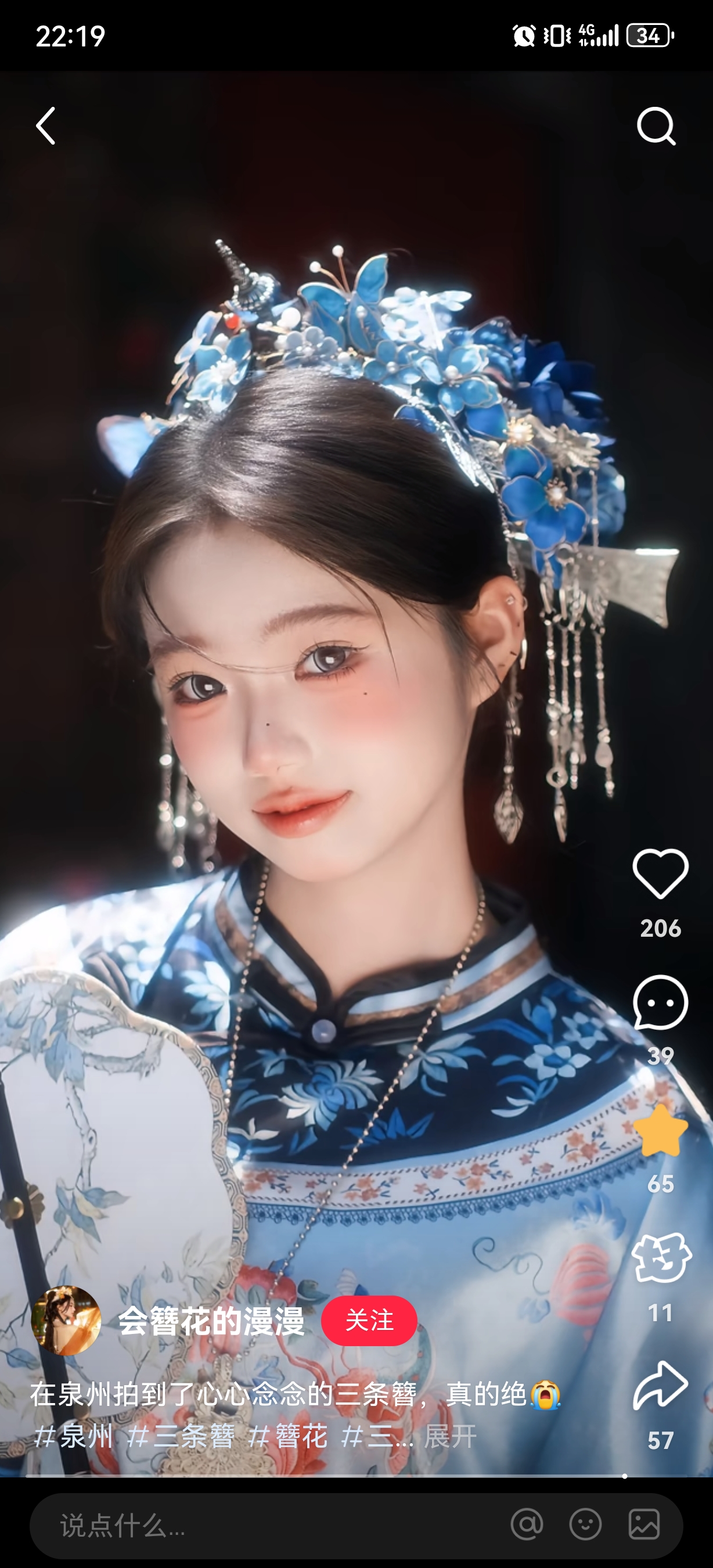Follow 会簪花的漫漫 with 关注 button
Screen dimensions: 713x1568
coord(369,1320)
